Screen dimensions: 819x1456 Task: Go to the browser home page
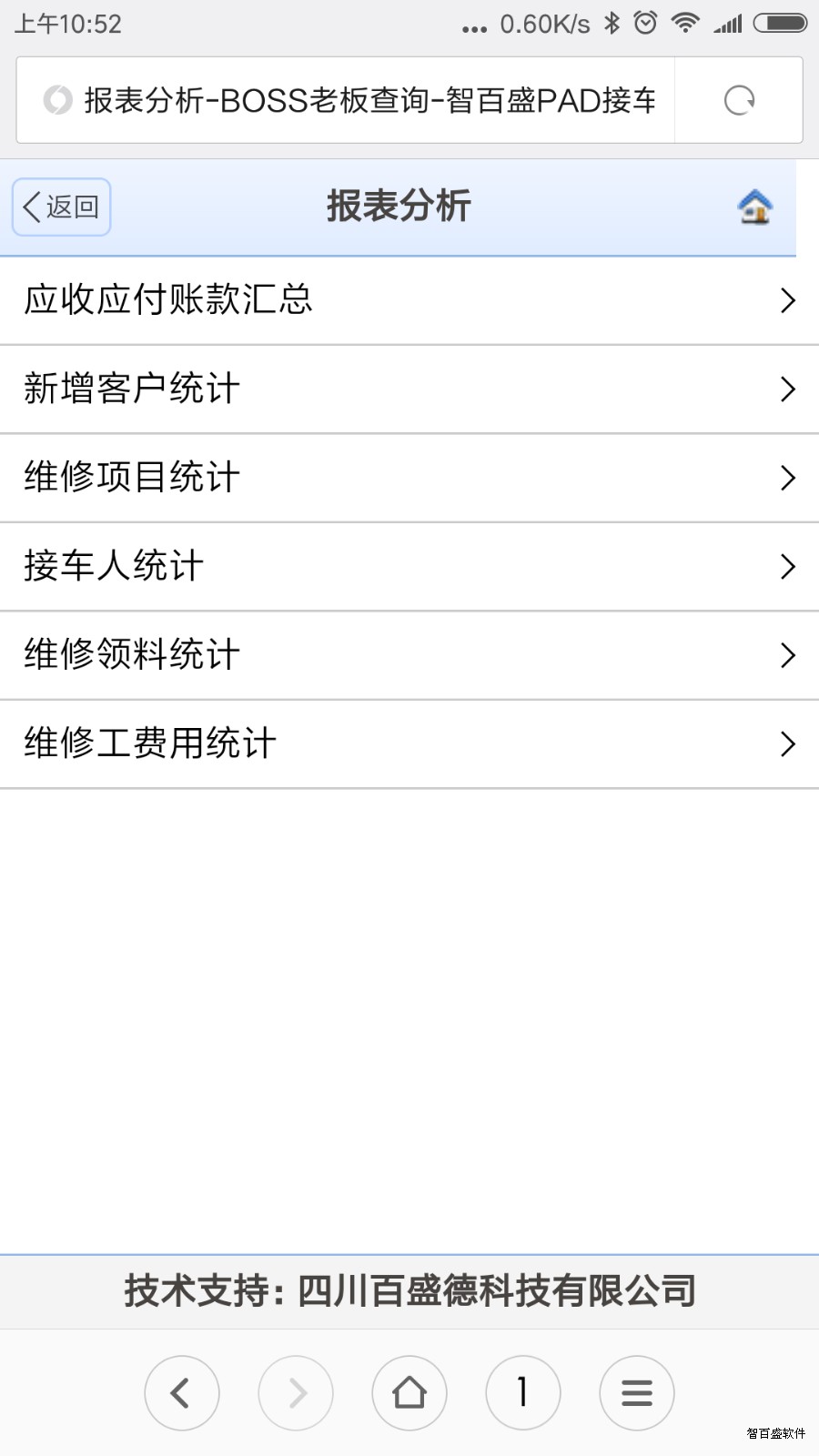tap(409, 1392)
